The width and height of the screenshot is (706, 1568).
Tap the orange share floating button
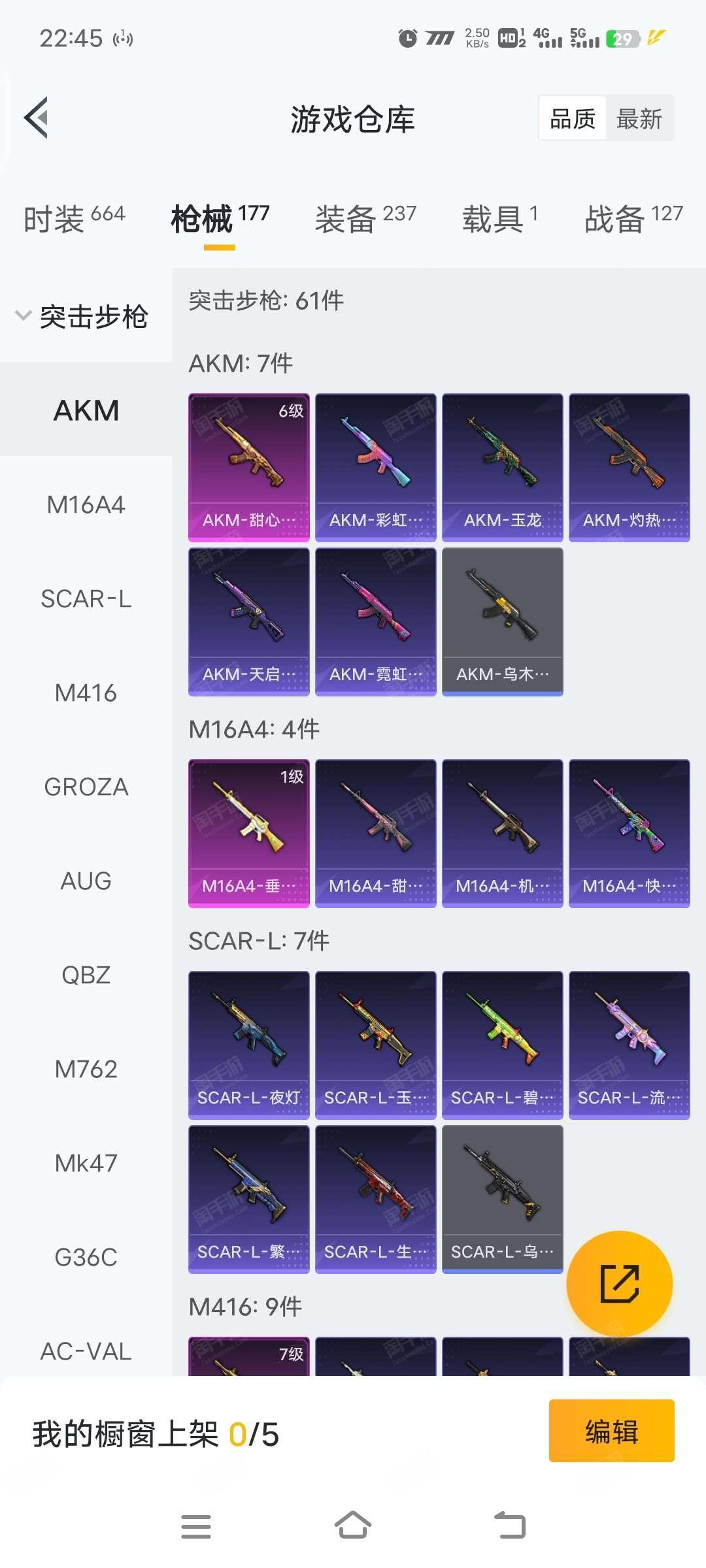(619, 1284)
